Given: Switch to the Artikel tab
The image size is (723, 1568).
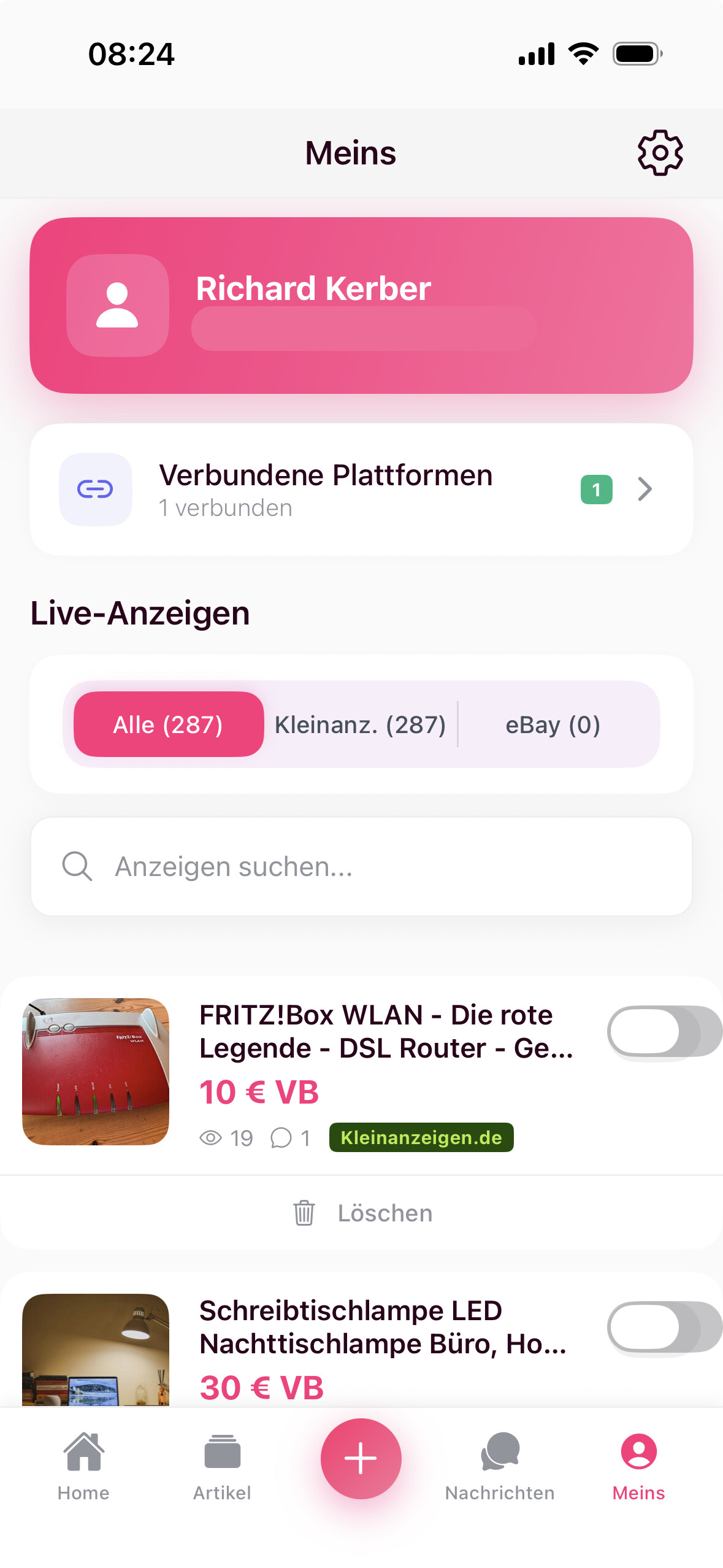Looking at the screenshot, I should 222,1466.
